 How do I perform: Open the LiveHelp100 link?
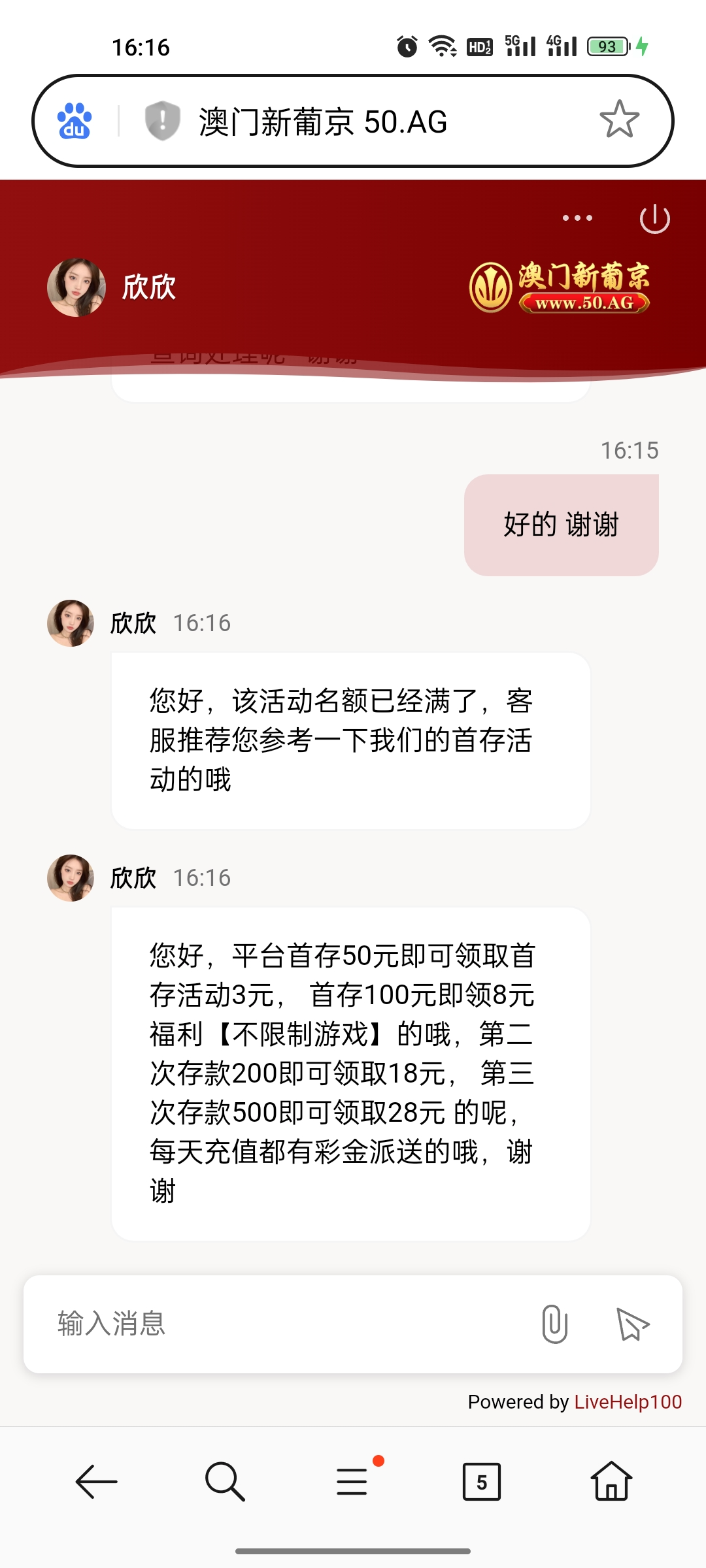tap(628, 1402)
